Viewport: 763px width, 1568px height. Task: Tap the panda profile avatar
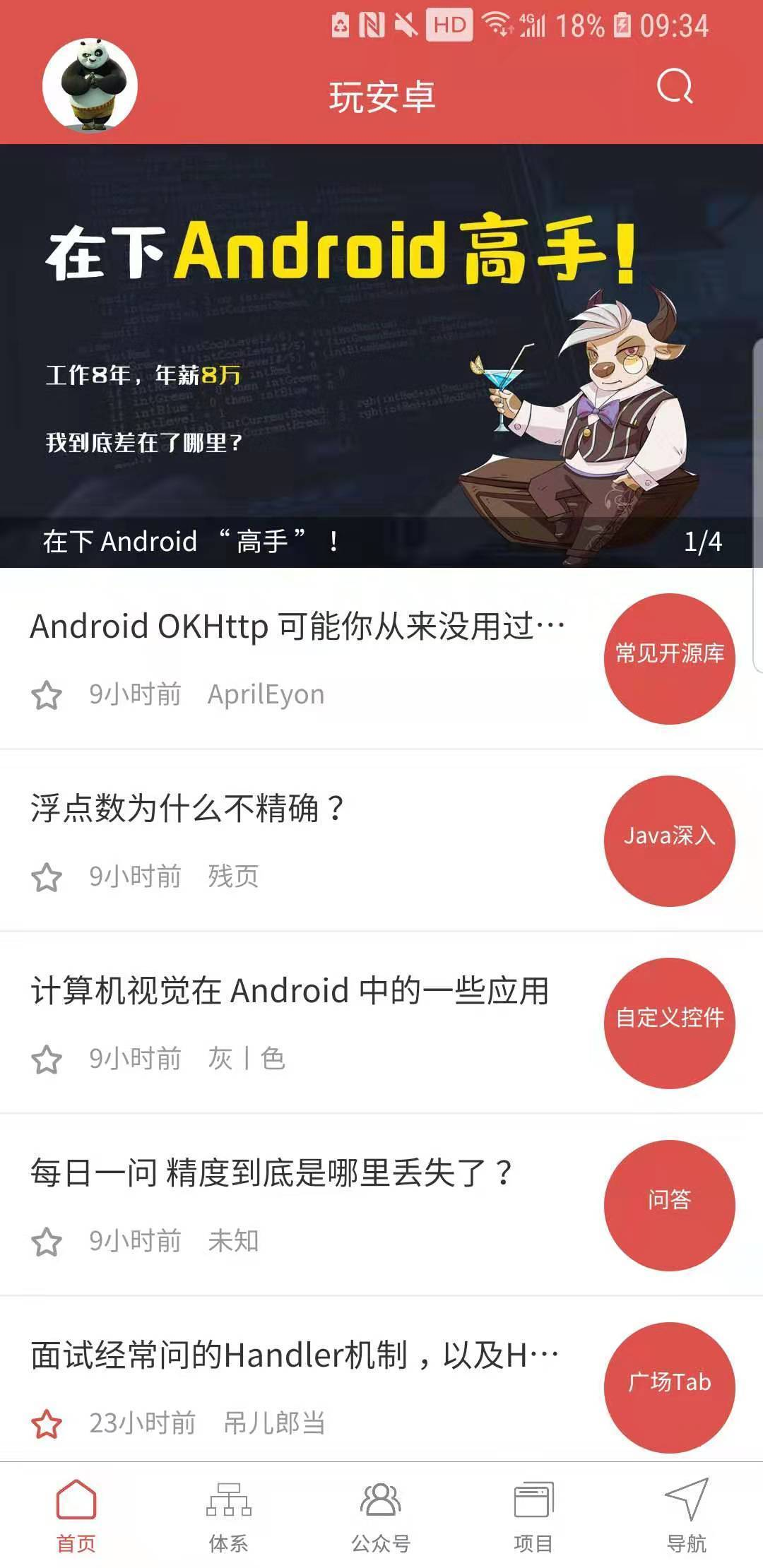[90, 85]
